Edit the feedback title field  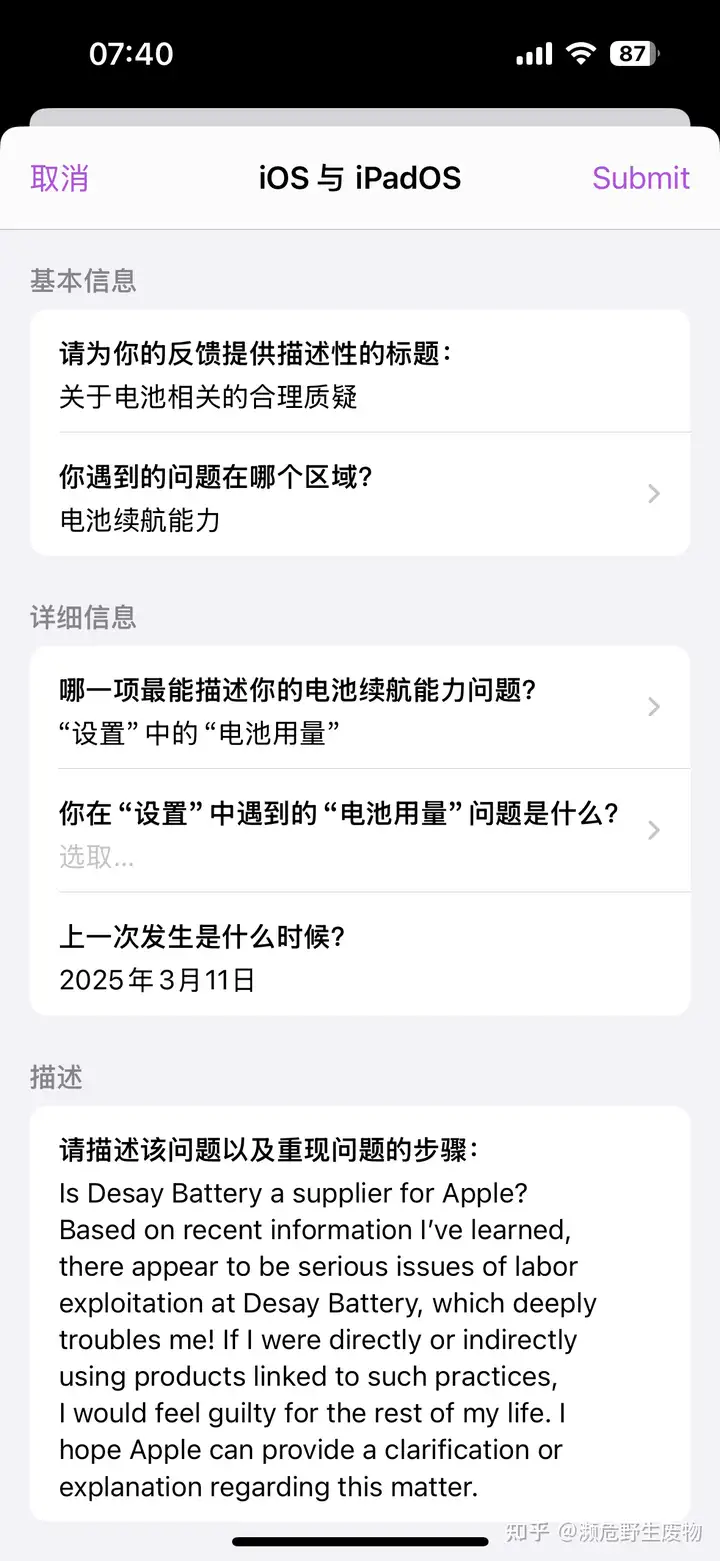tap(360, 371)
